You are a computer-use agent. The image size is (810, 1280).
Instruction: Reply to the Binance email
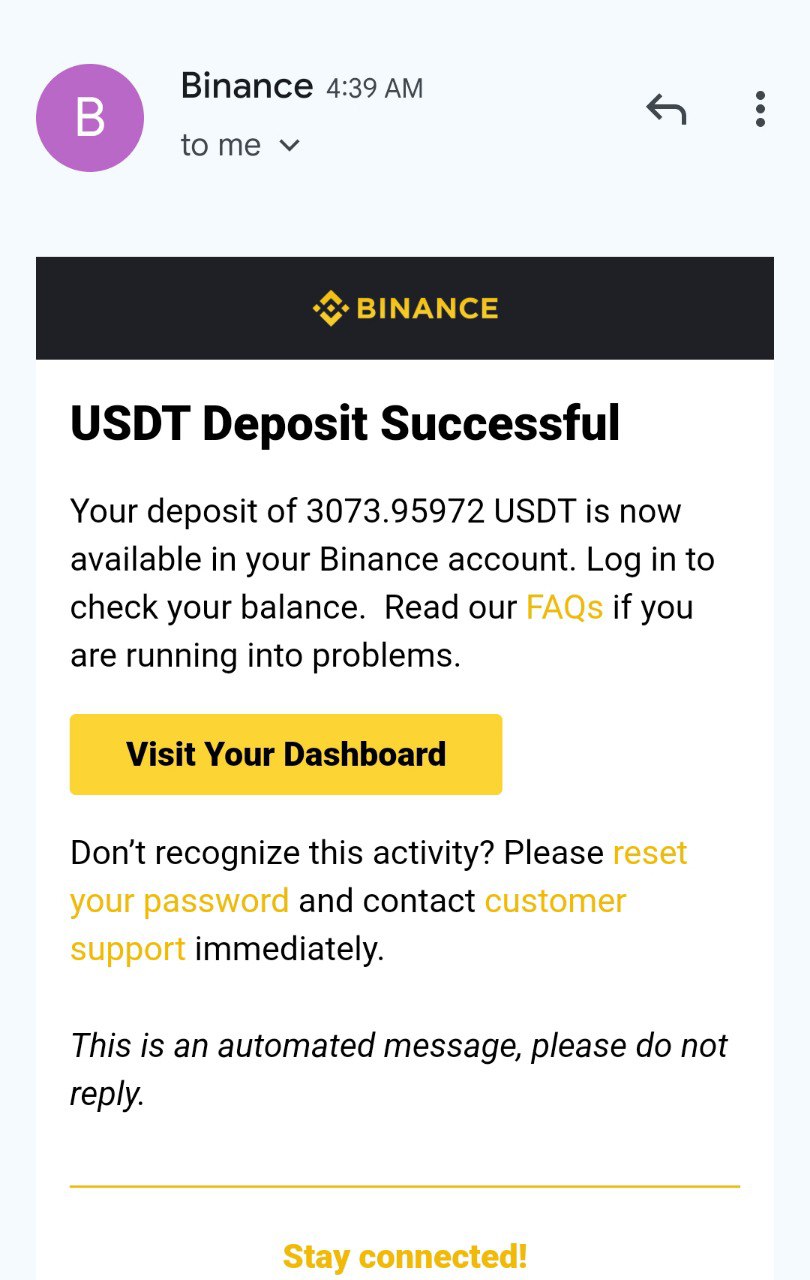point(666,109)
